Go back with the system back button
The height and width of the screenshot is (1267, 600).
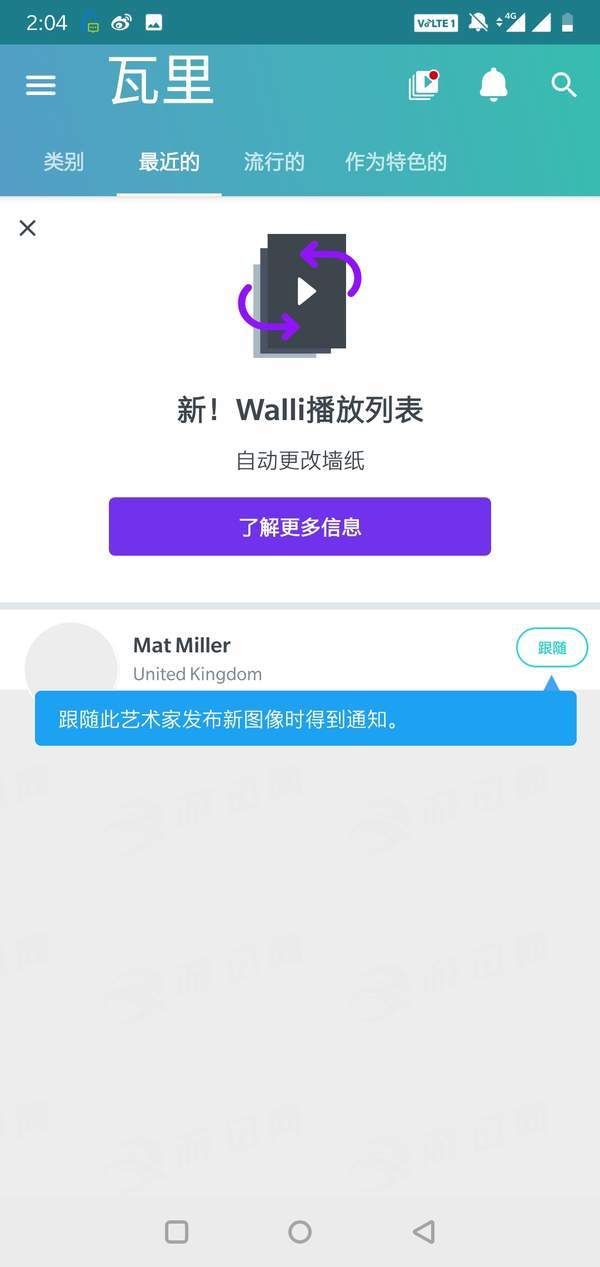point(424,1232)
